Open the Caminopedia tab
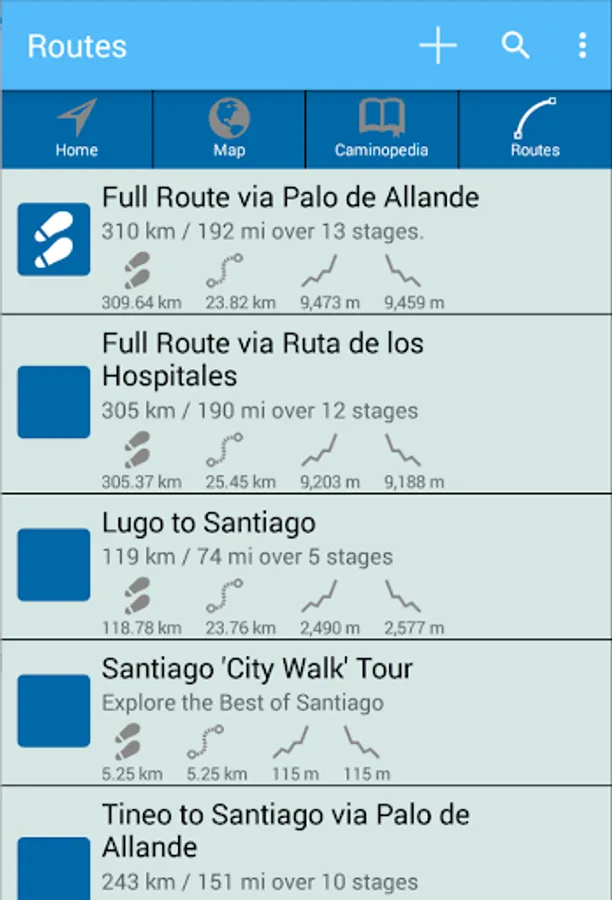612x900 pixels. 381,129
